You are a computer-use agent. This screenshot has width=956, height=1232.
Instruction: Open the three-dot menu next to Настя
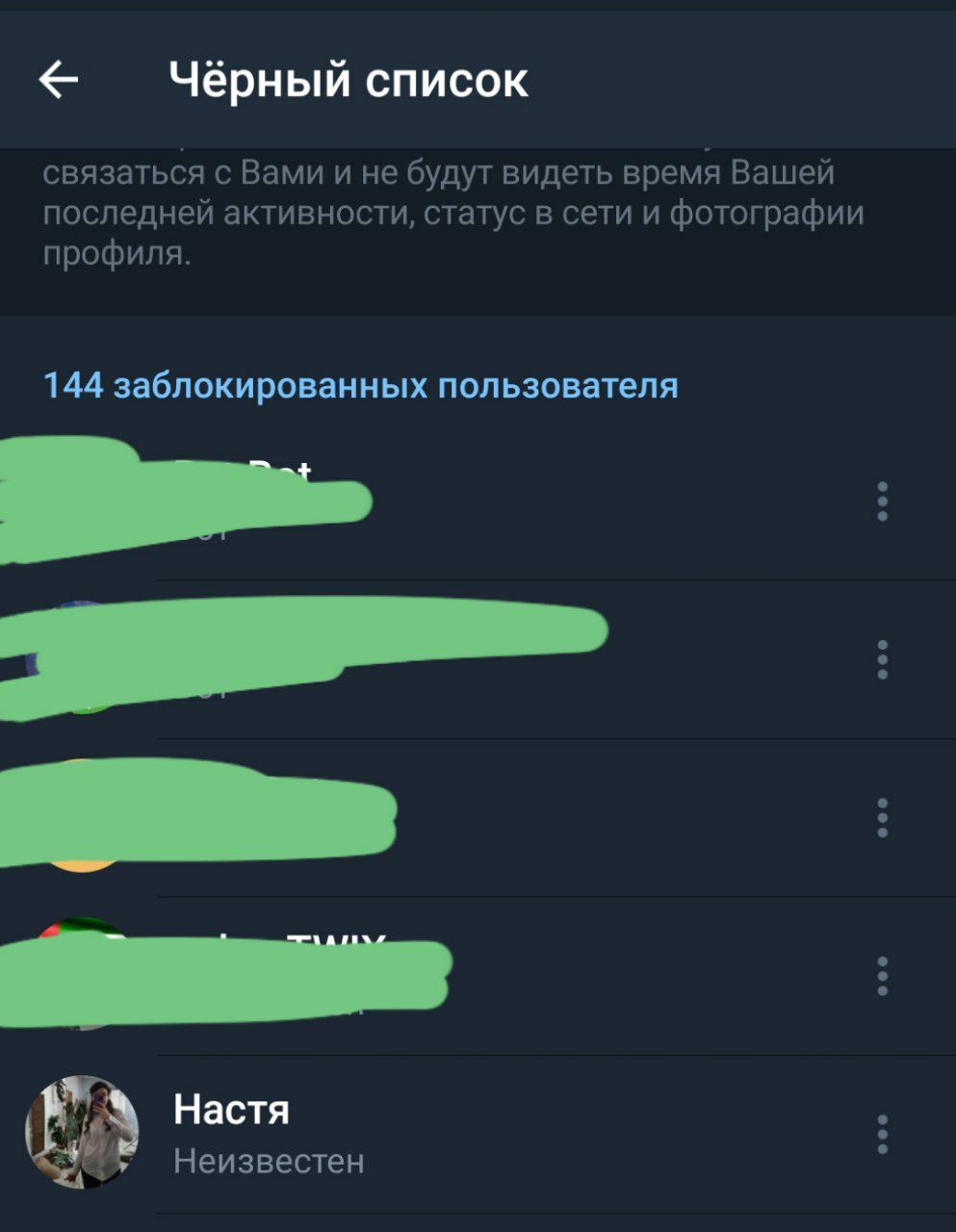pos(882,1135)
